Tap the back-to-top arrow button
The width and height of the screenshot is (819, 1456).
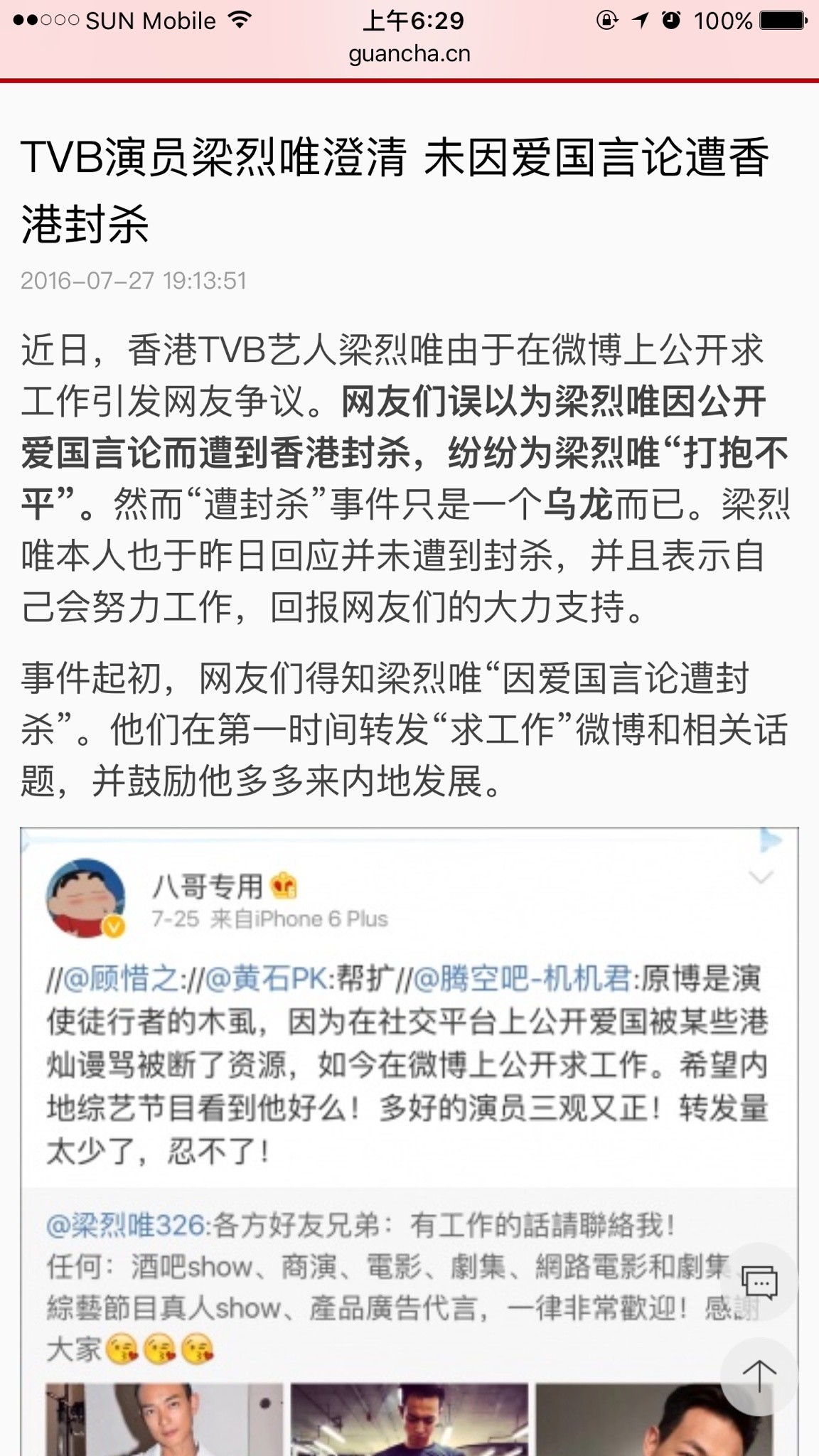coord(759,1376)
